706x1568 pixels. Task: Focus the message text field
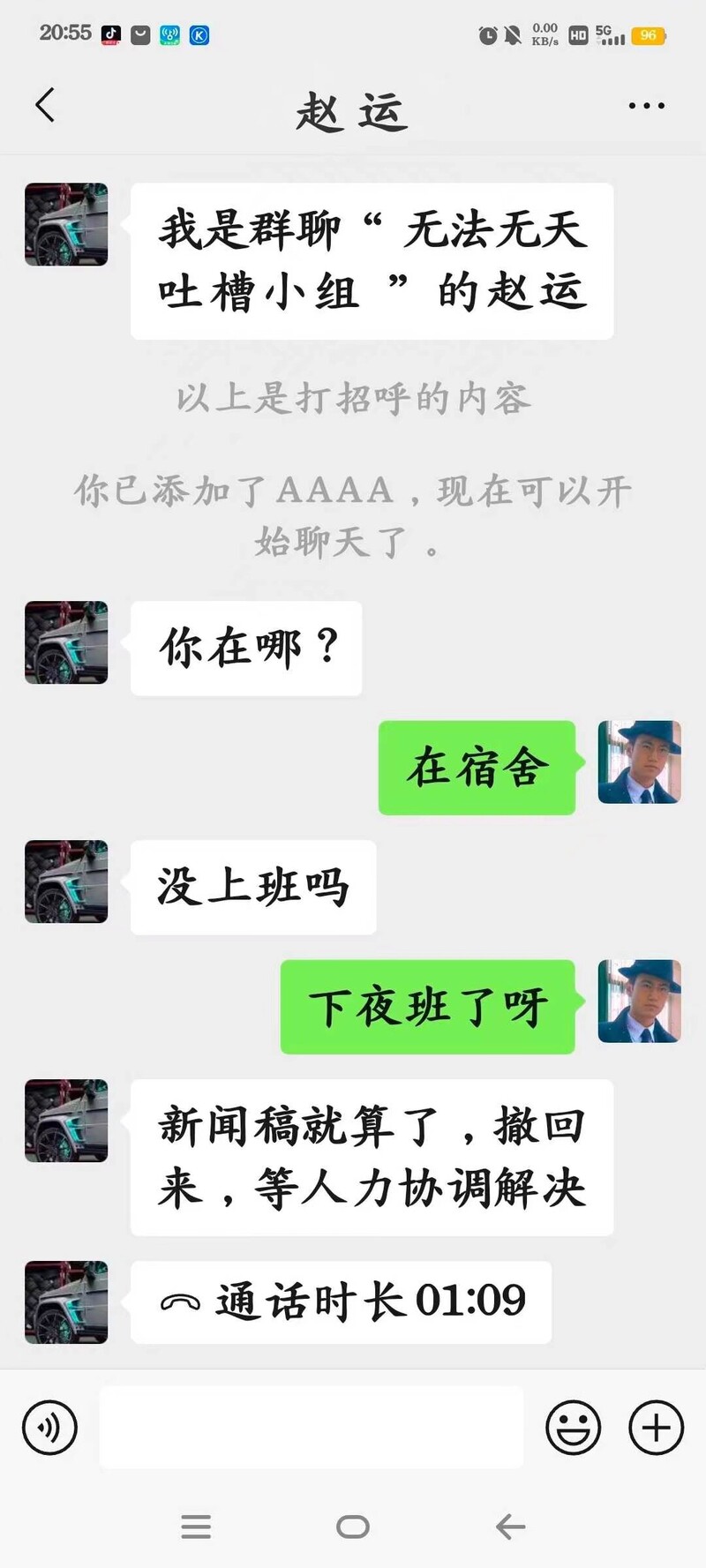[311, 1427]
